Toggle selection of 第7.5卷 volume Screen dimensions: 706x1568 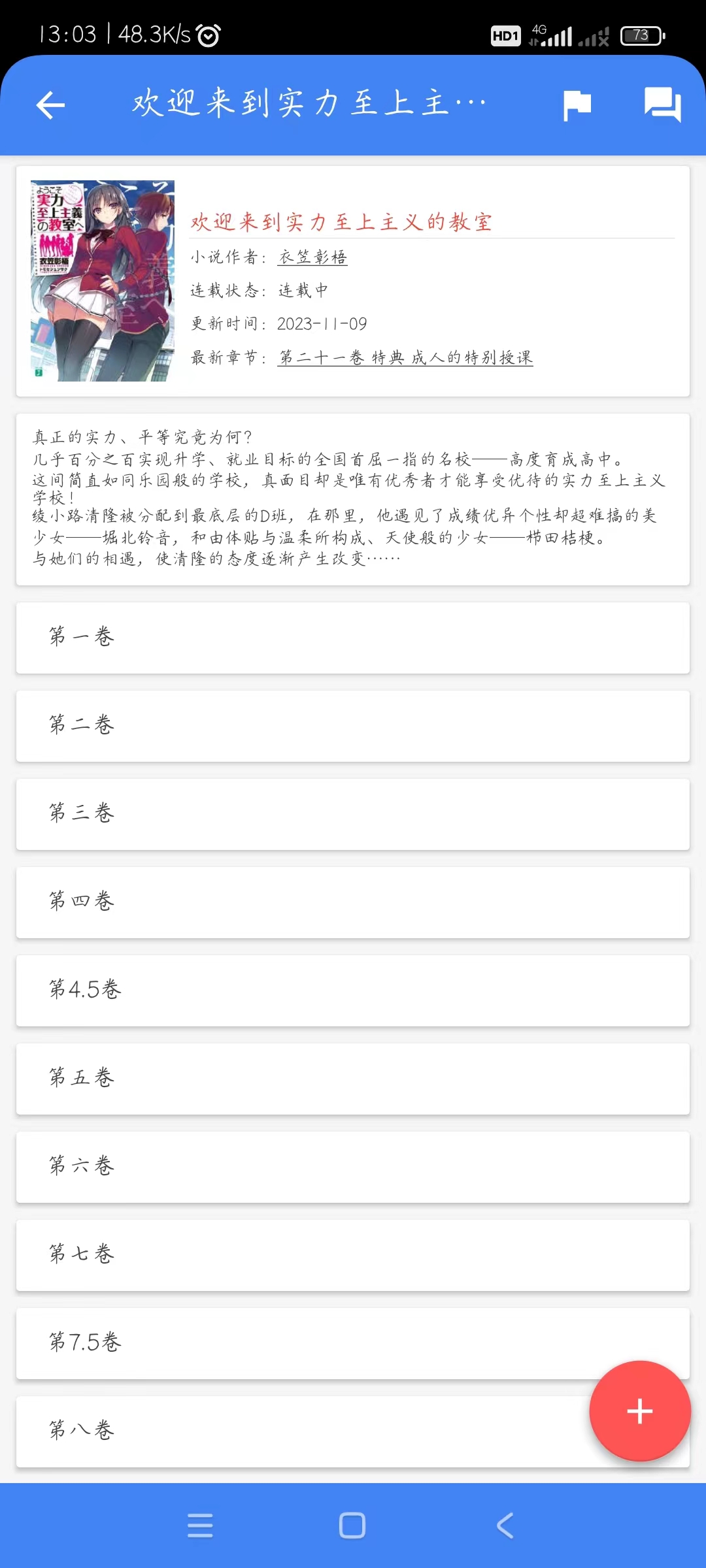click(353, 1343)
